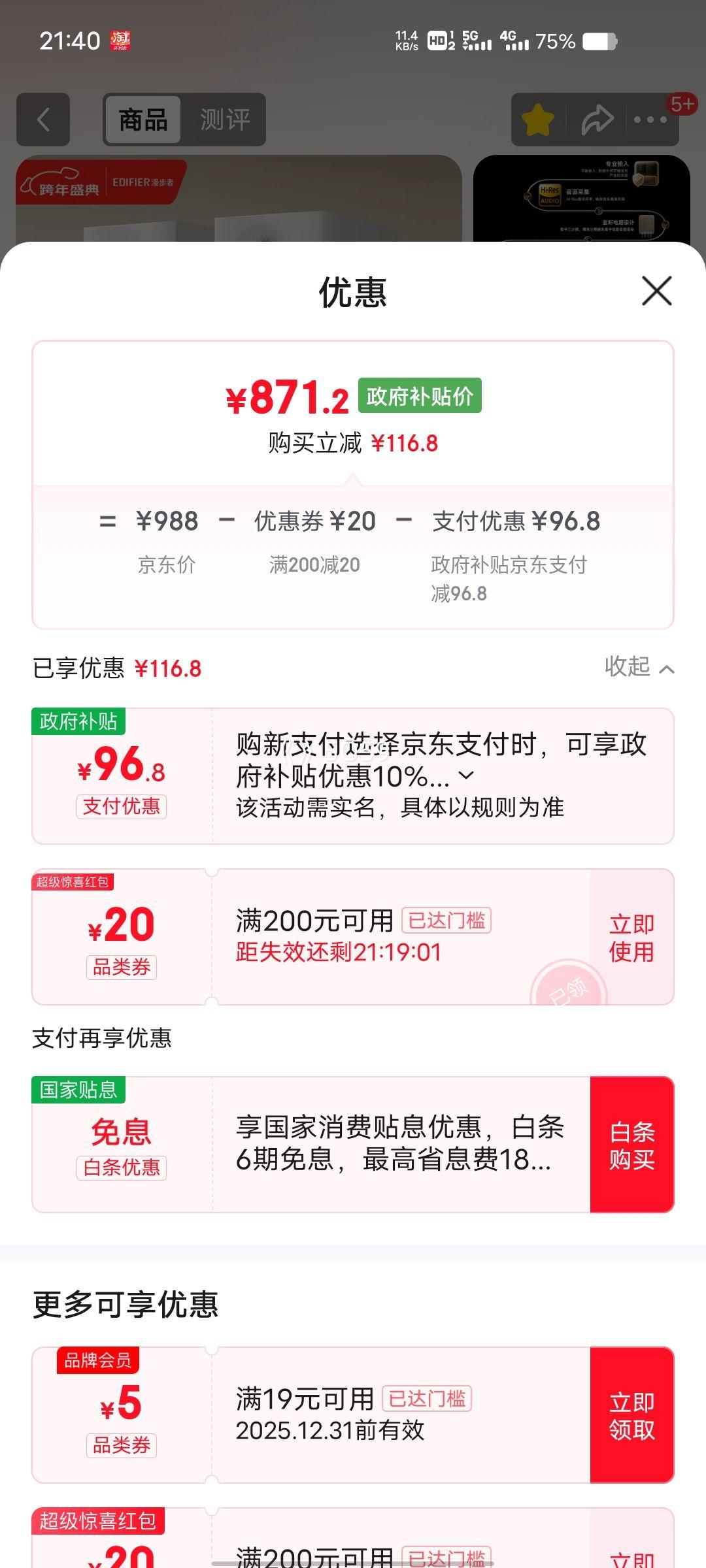Tap 白条购买 for interest-free installments
The width and height of the screenshot is (706, 1568).
630,1141
